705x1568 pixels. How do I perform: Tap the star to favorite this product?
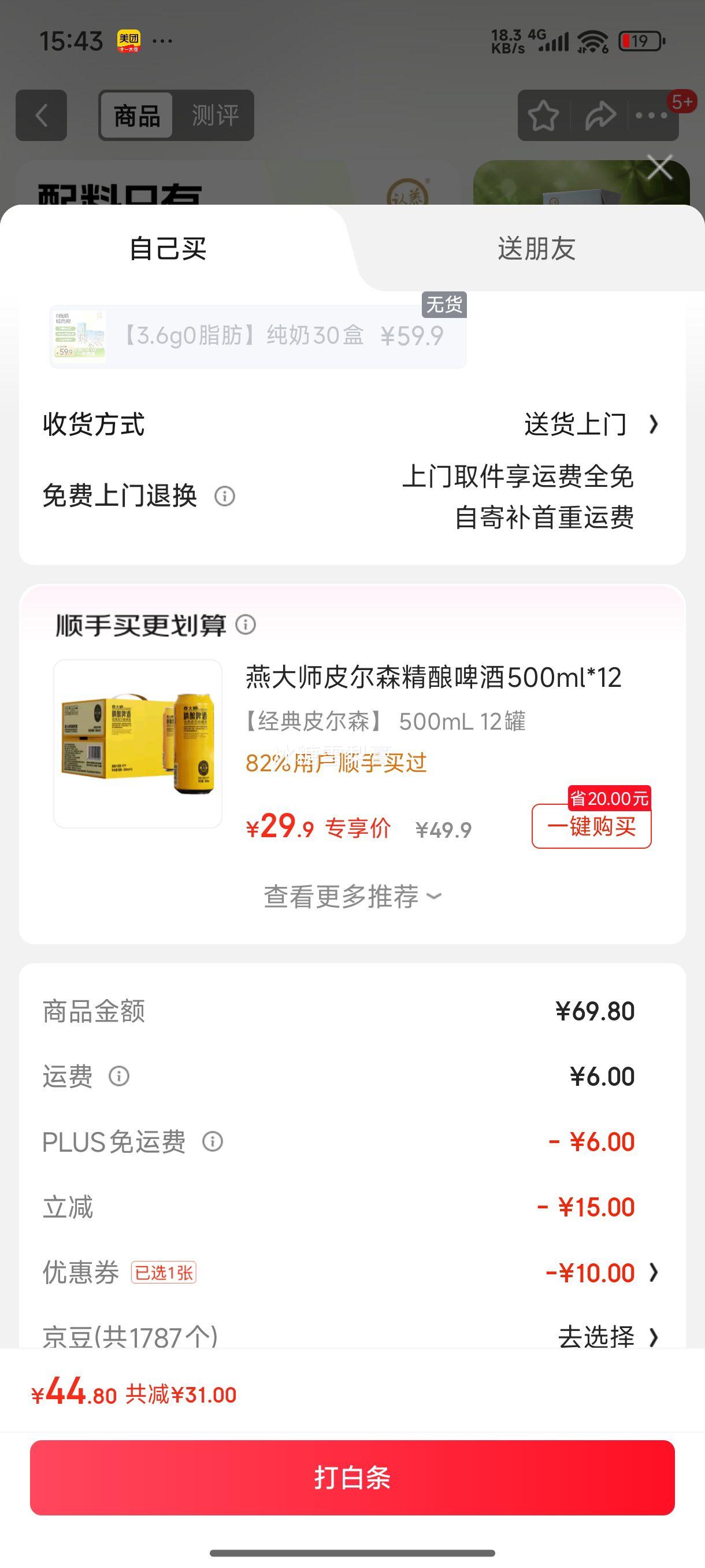(543, 116)
